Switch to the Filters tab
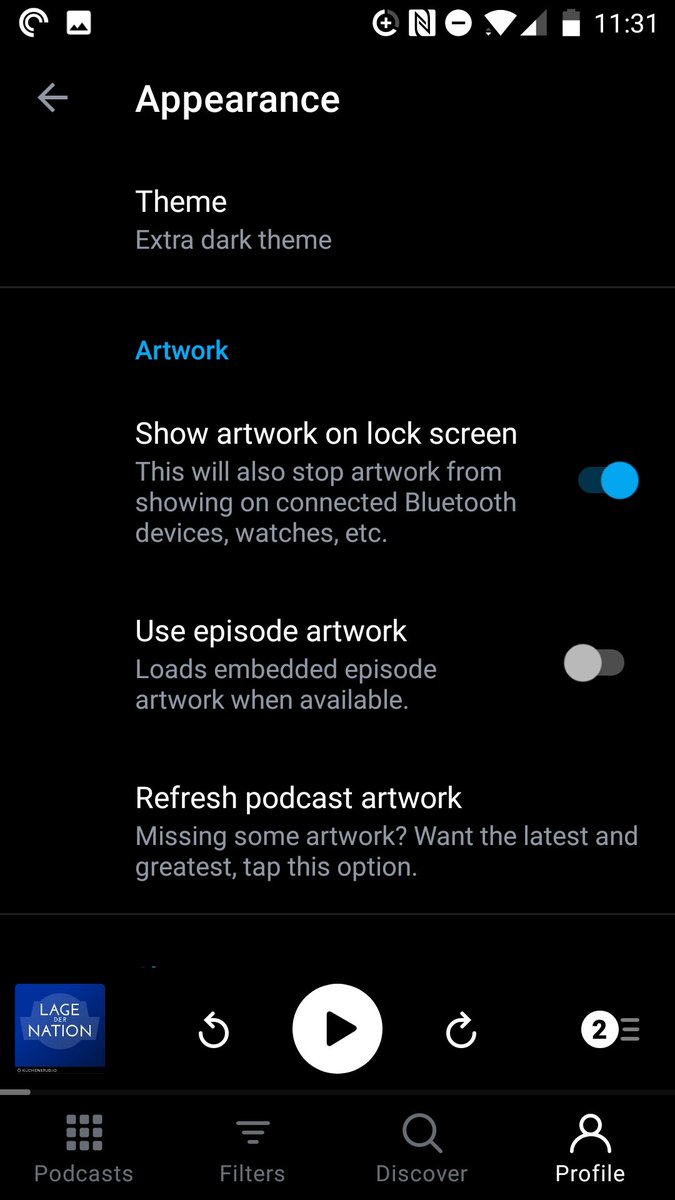 pyautogui.click(x=252, y=1148)
